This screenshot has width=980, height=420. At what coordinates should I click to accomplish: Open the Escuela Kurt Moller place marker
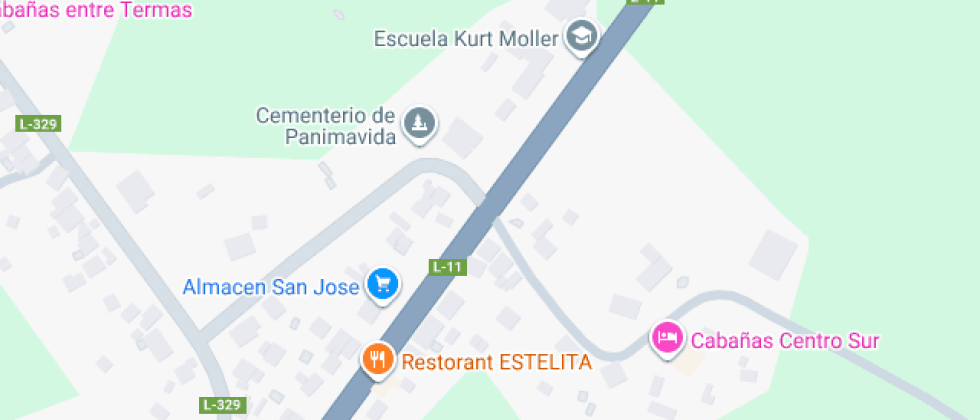click(581, 38)
